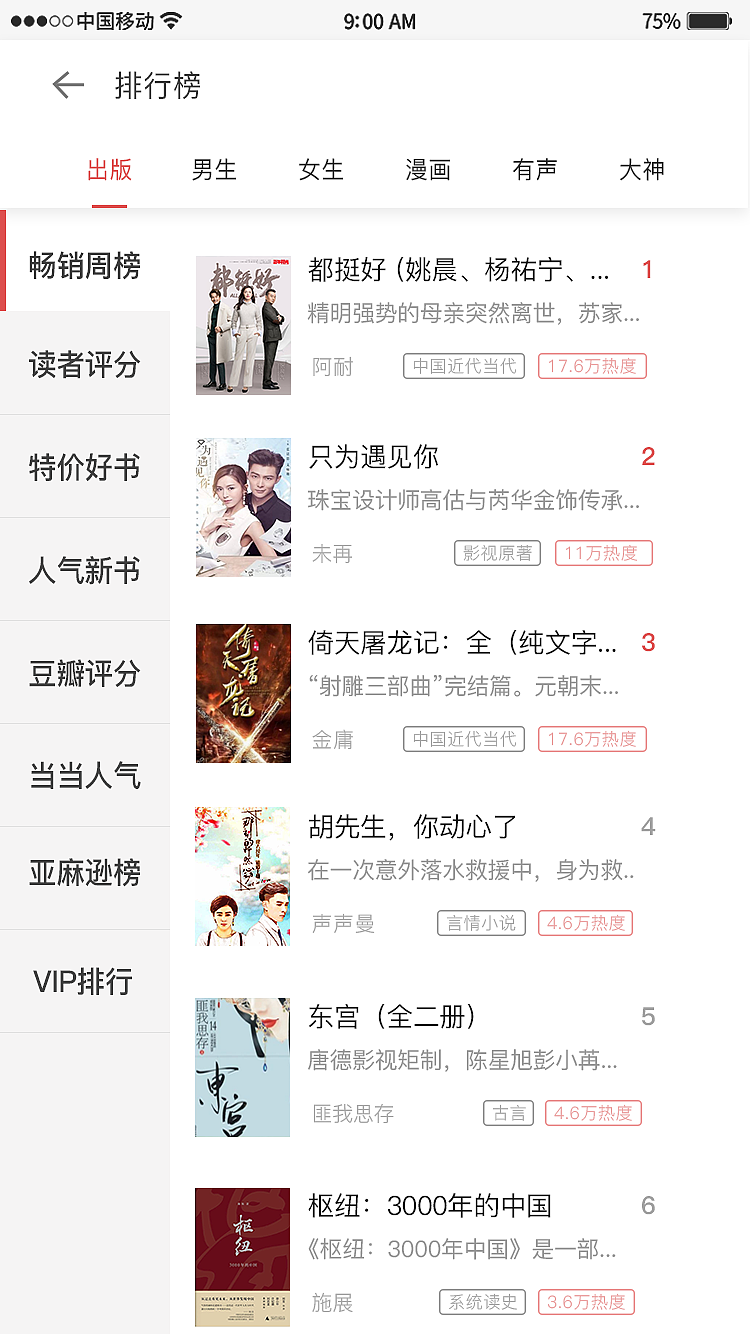Switch to the 大神 tab

point(641,170)
